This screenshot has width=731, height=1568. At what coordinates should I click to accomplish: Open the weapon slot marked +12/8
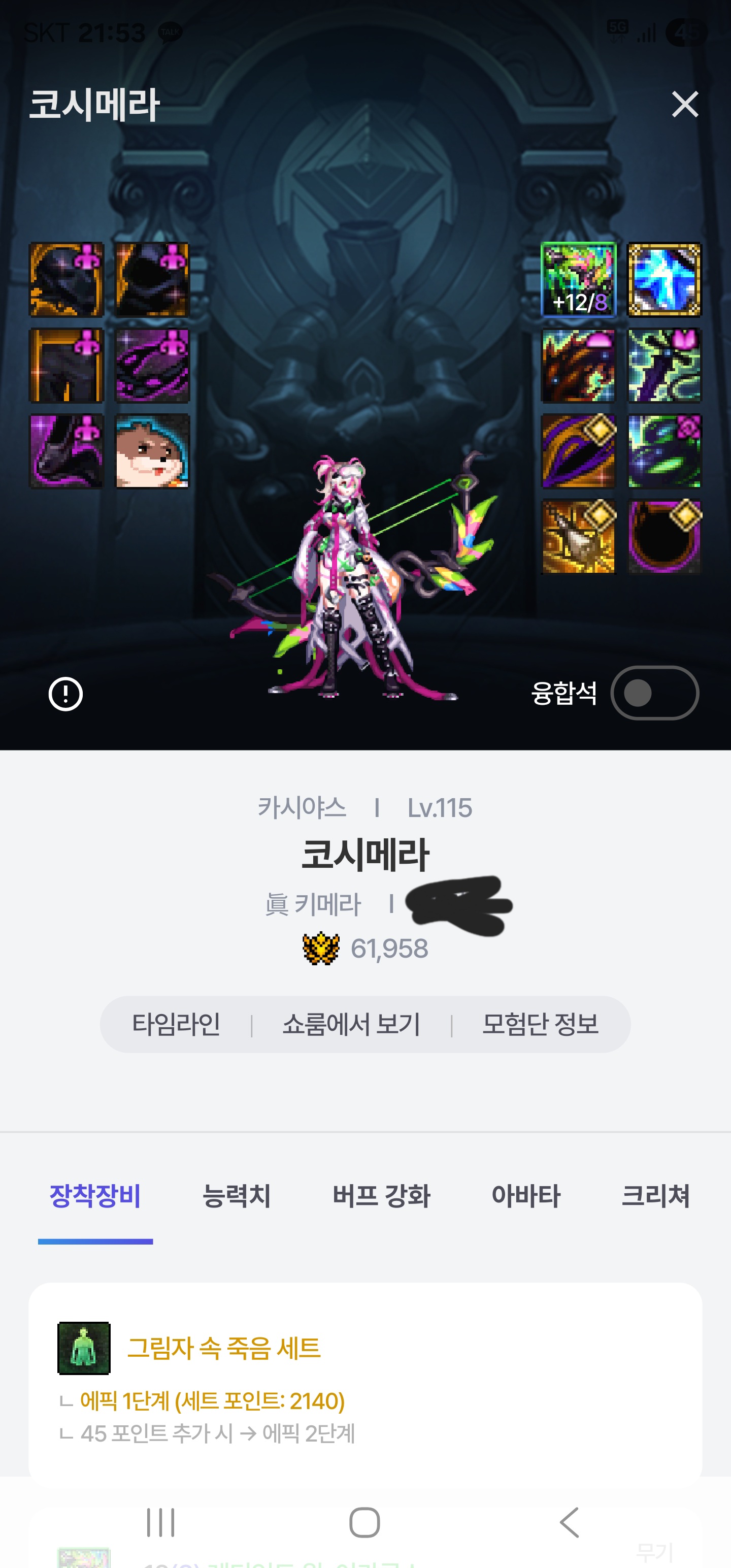(x=578, y=280)
